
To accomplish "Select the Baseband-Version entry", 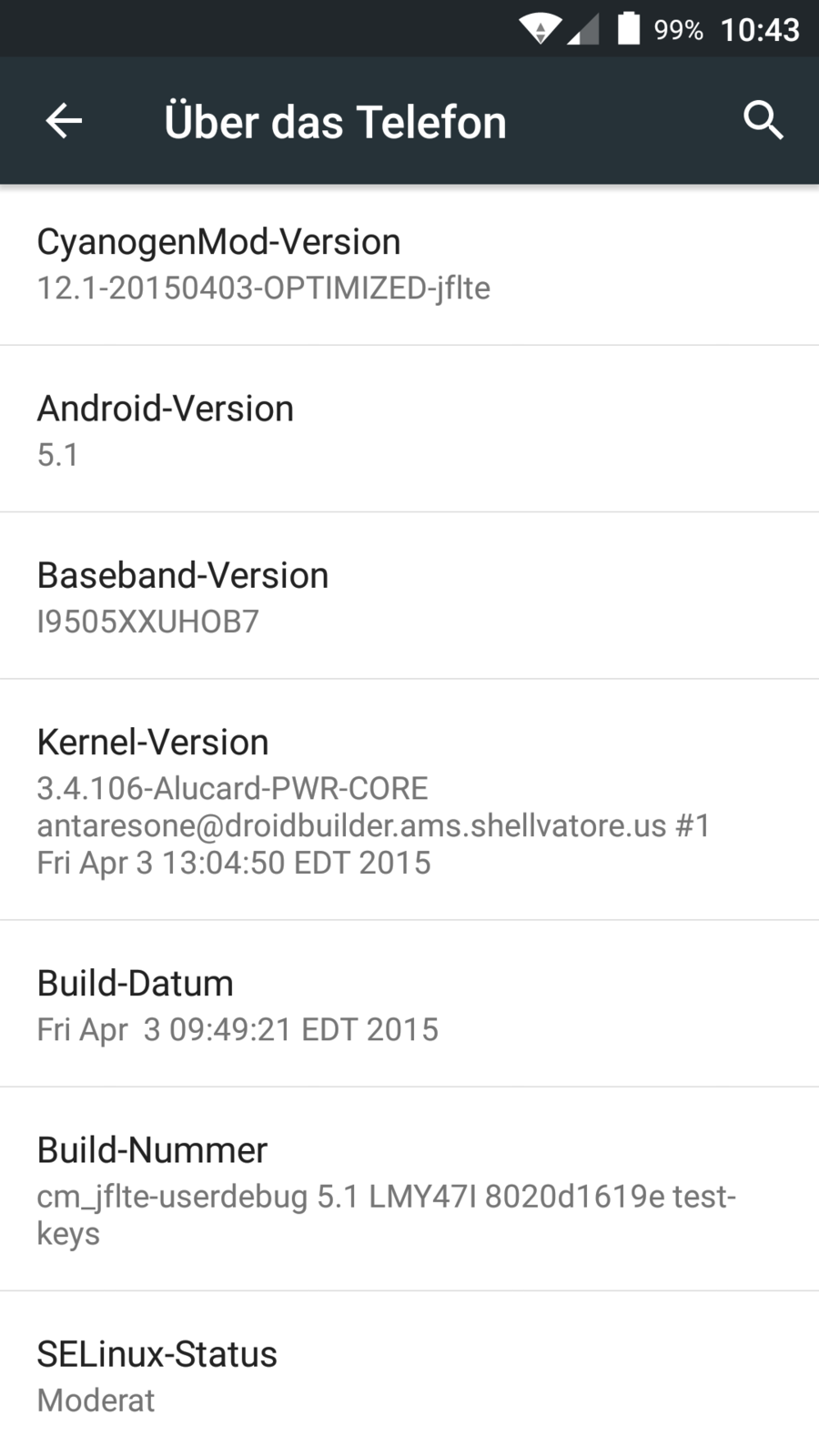I will (x=409, y=596).
